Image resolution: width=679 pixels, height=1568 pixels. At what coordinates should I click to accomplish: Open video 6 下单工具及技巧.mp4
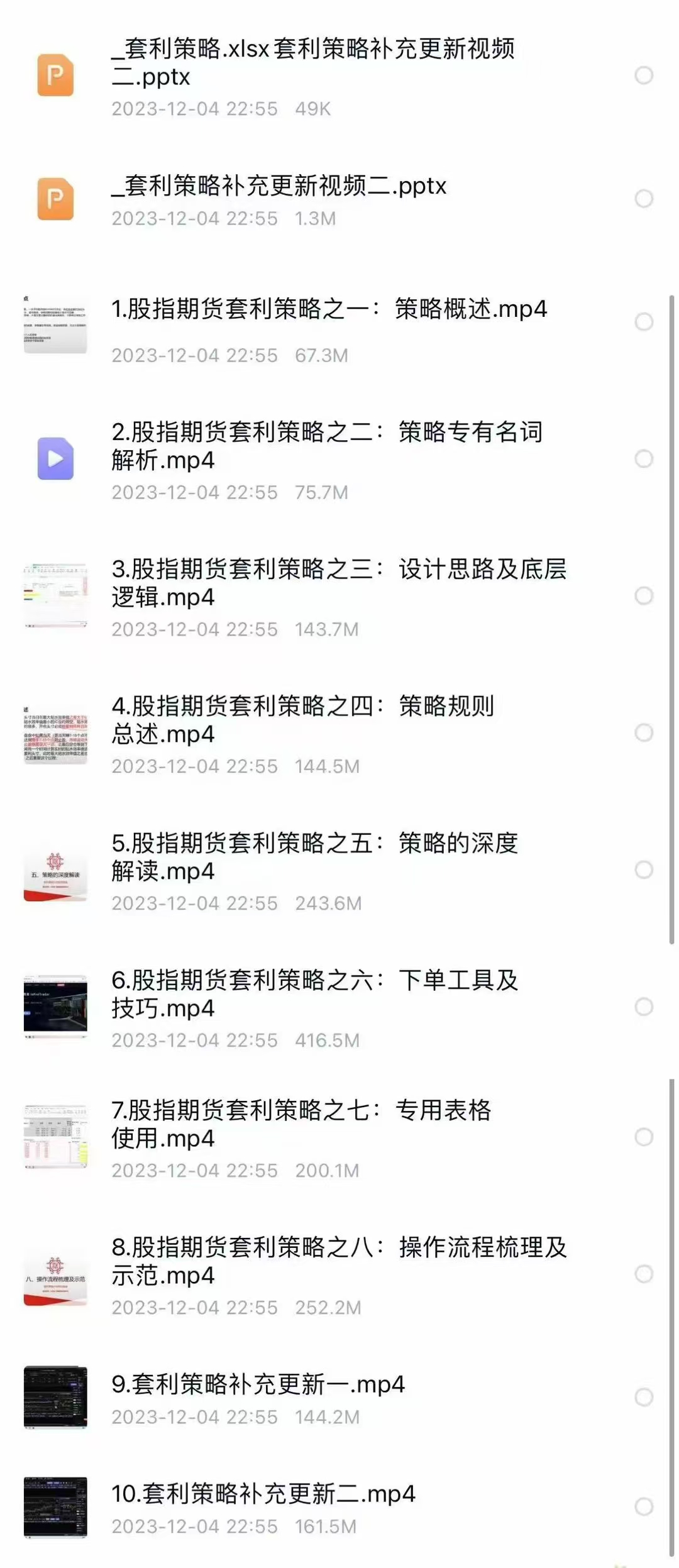point(314,994)
